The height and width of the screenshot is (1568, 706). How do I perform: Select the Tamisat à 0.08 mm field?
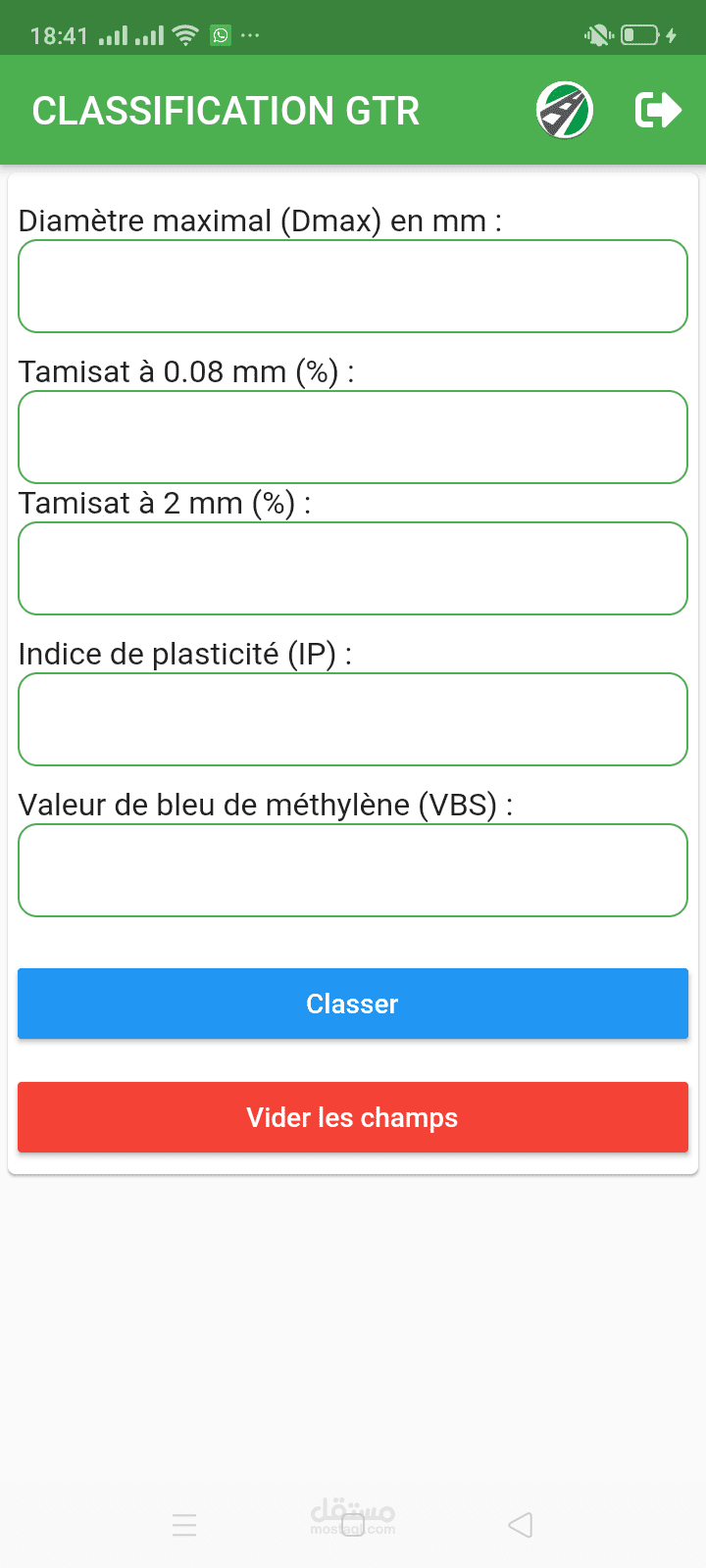click(353, 436)
